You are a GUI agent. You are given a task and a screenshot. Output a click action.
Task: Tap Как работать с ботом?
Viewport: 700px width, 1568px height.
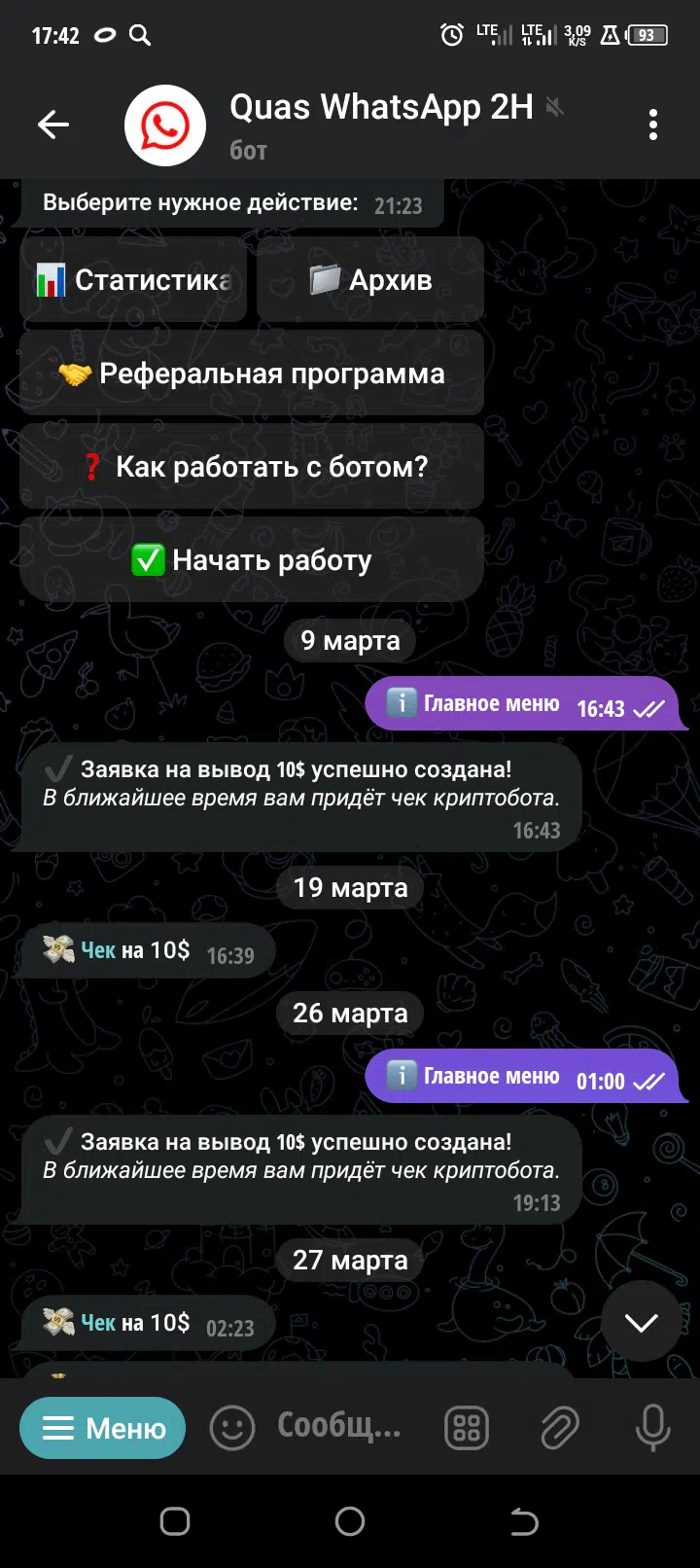coord(252,467)
